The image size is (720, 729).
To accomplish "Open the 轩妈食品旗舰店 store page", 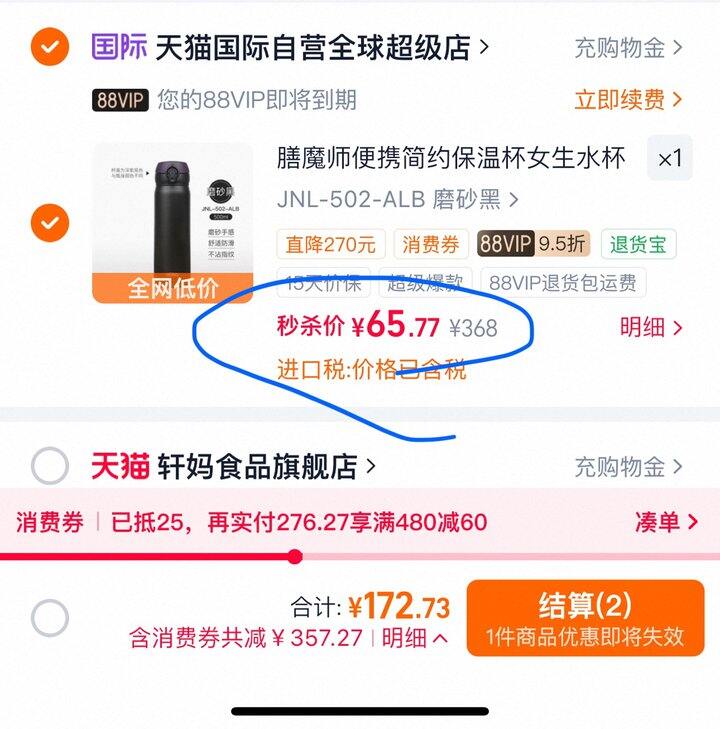I will (x=233, y=466).
